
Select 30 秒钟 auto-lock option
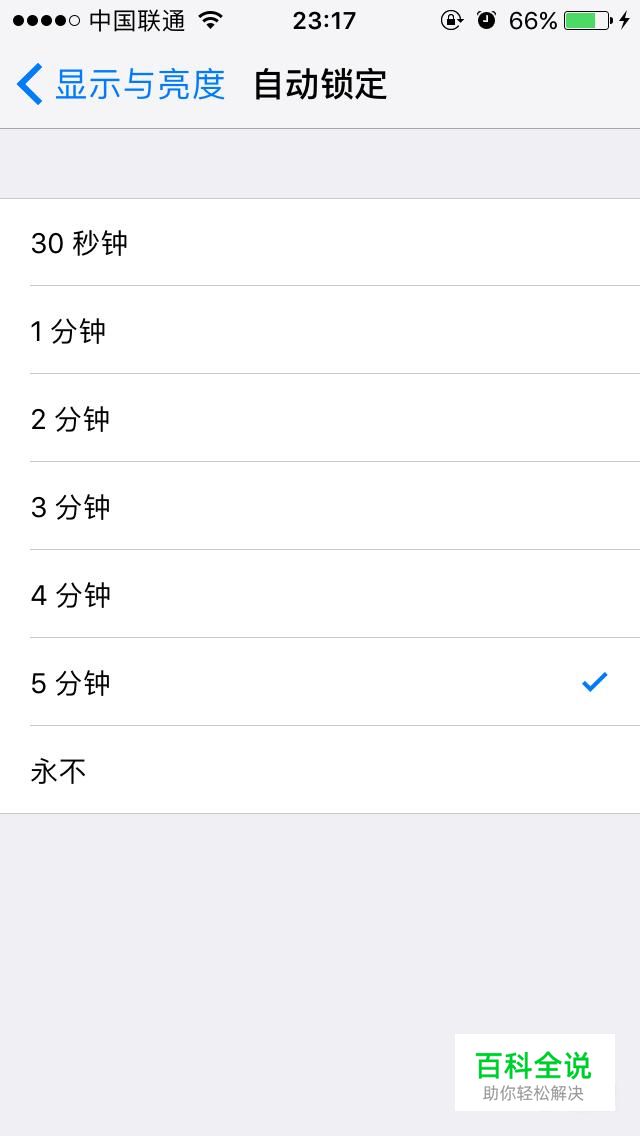[320, 242]
